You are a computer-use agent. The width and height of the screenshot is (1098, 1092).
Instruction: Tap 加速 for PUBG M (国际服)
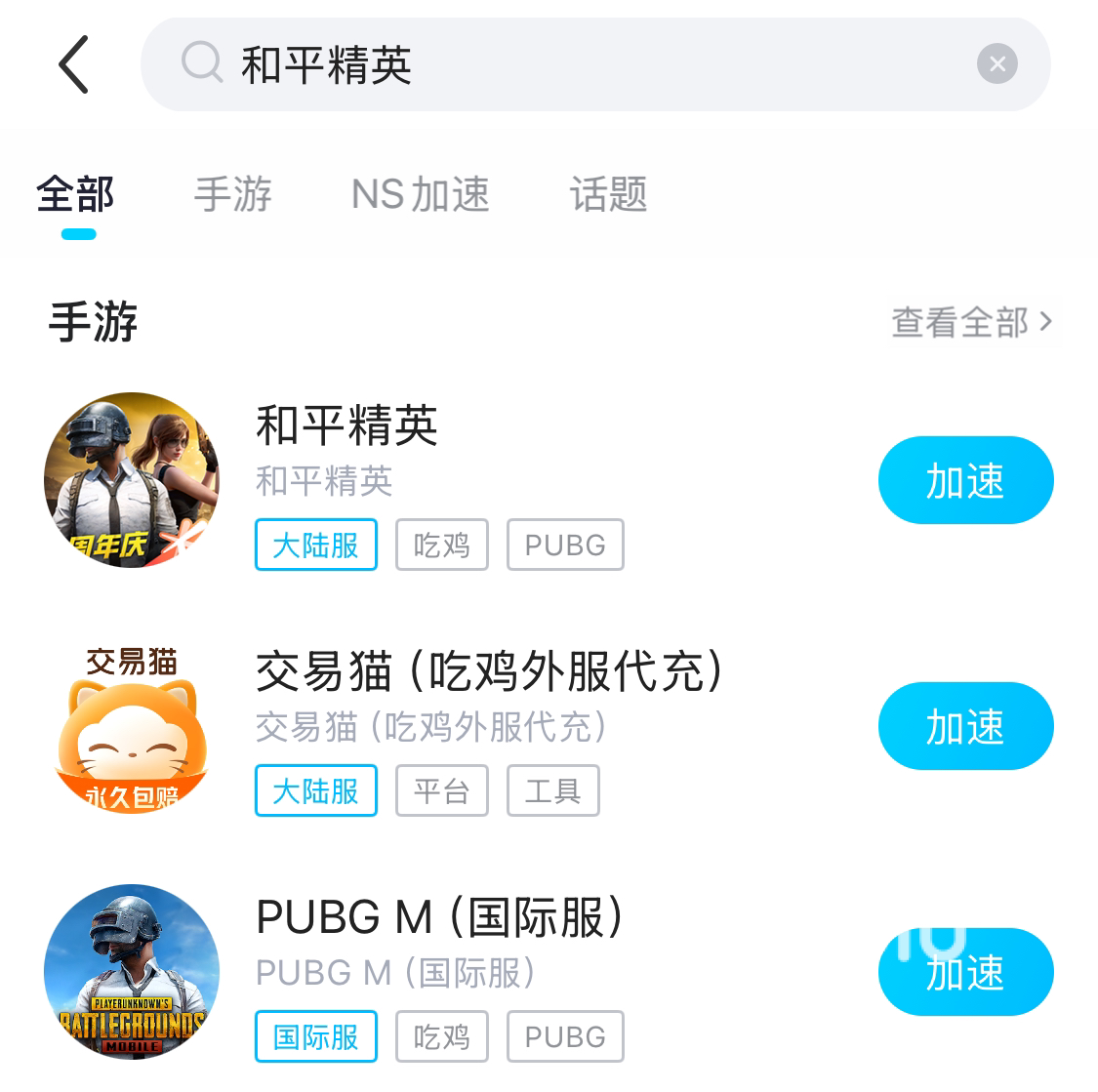coord(965,973)
